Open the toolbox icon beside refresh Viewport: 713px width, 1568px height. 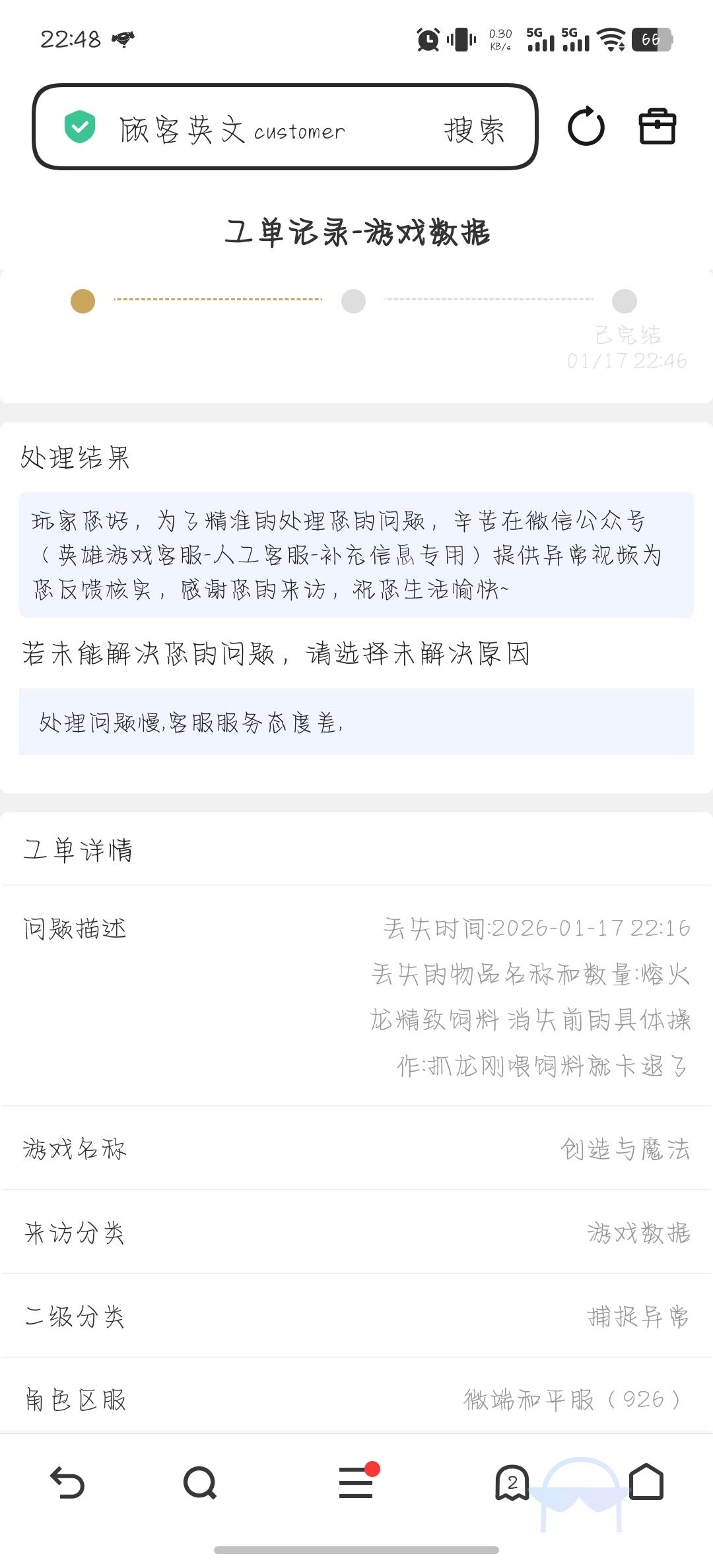pos(659,127)
